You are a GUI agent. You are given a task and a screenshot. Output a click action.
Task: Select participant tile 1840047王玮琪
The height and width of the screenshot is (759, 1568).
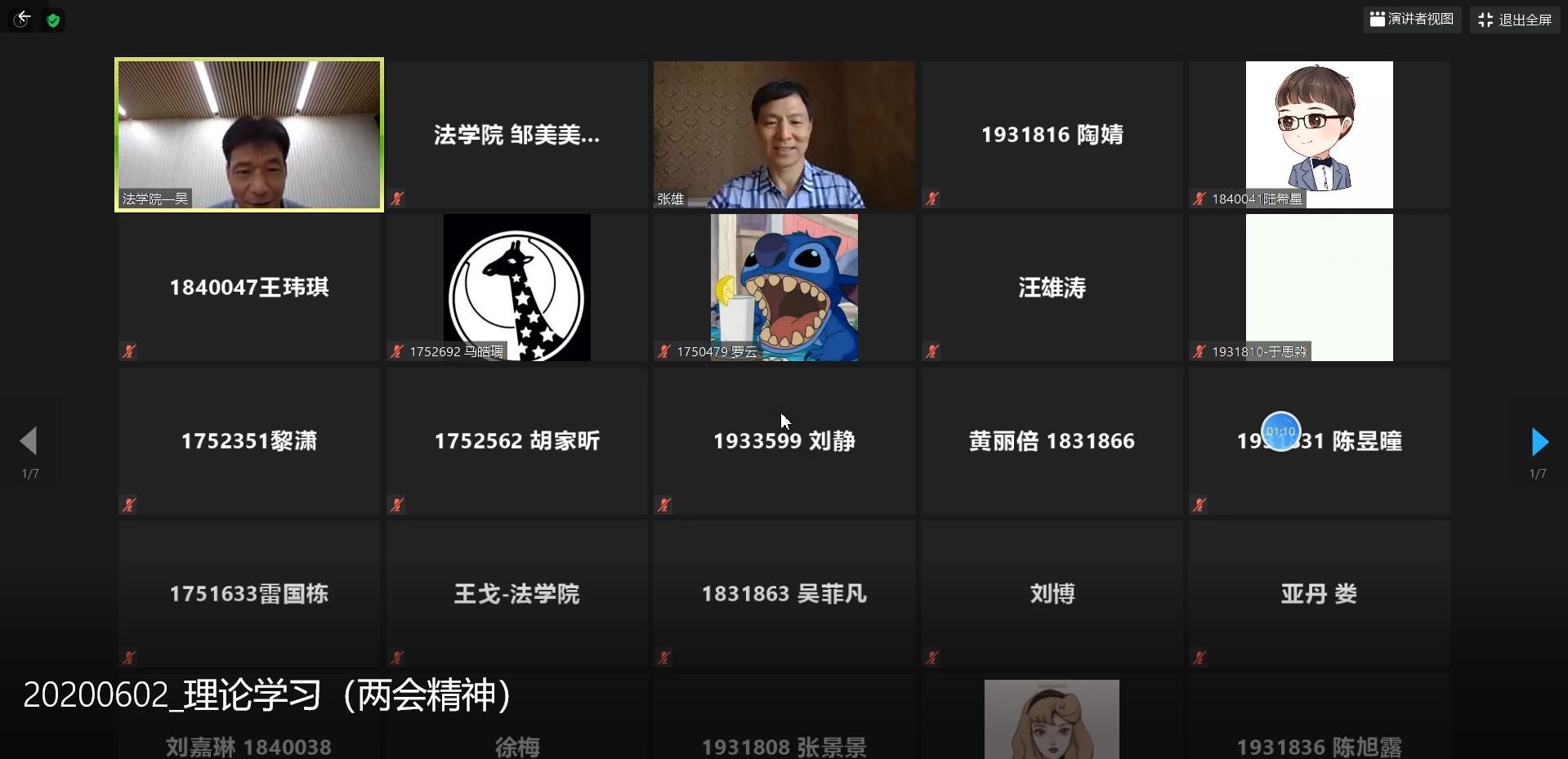point(249,288)
